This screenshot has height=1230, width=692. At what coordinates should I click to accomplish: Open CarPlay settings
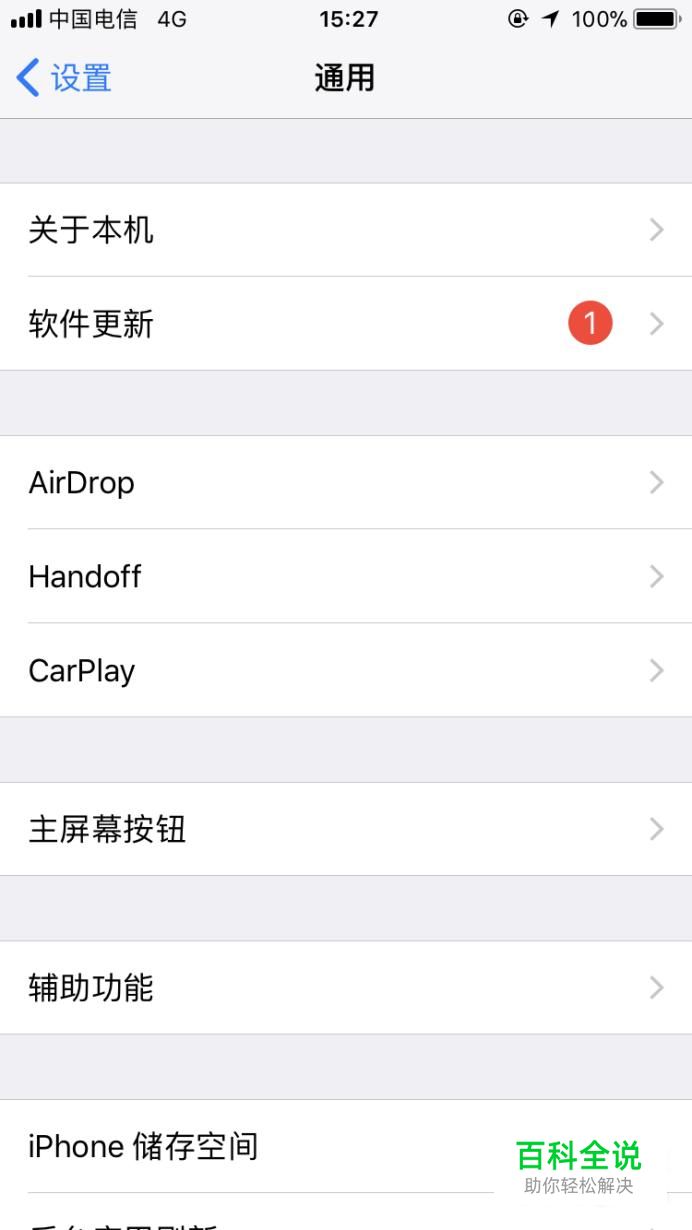[346, 670]
